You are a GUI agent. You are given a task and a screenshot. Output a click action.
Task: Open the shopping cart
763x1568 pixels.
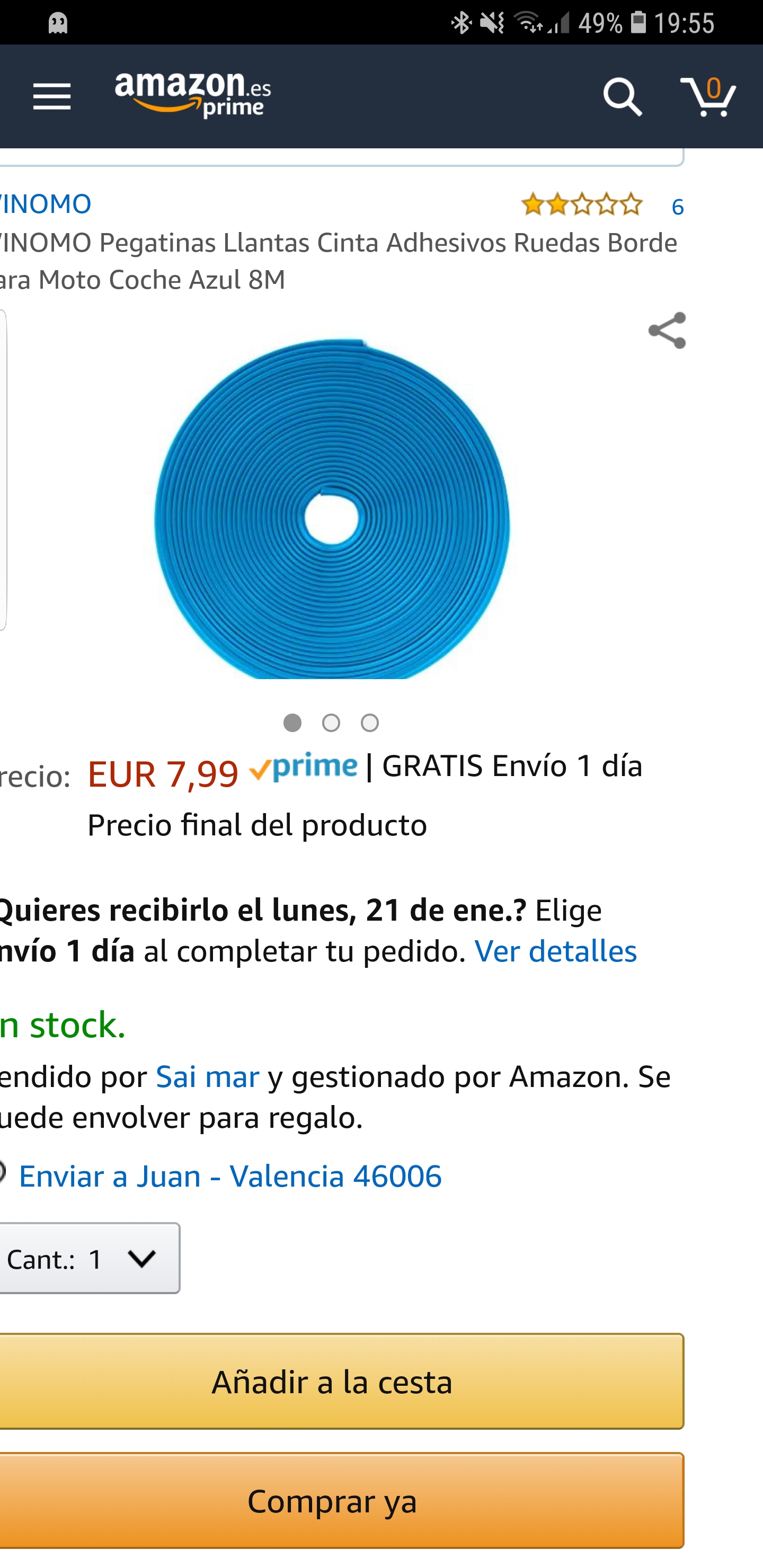708,96
